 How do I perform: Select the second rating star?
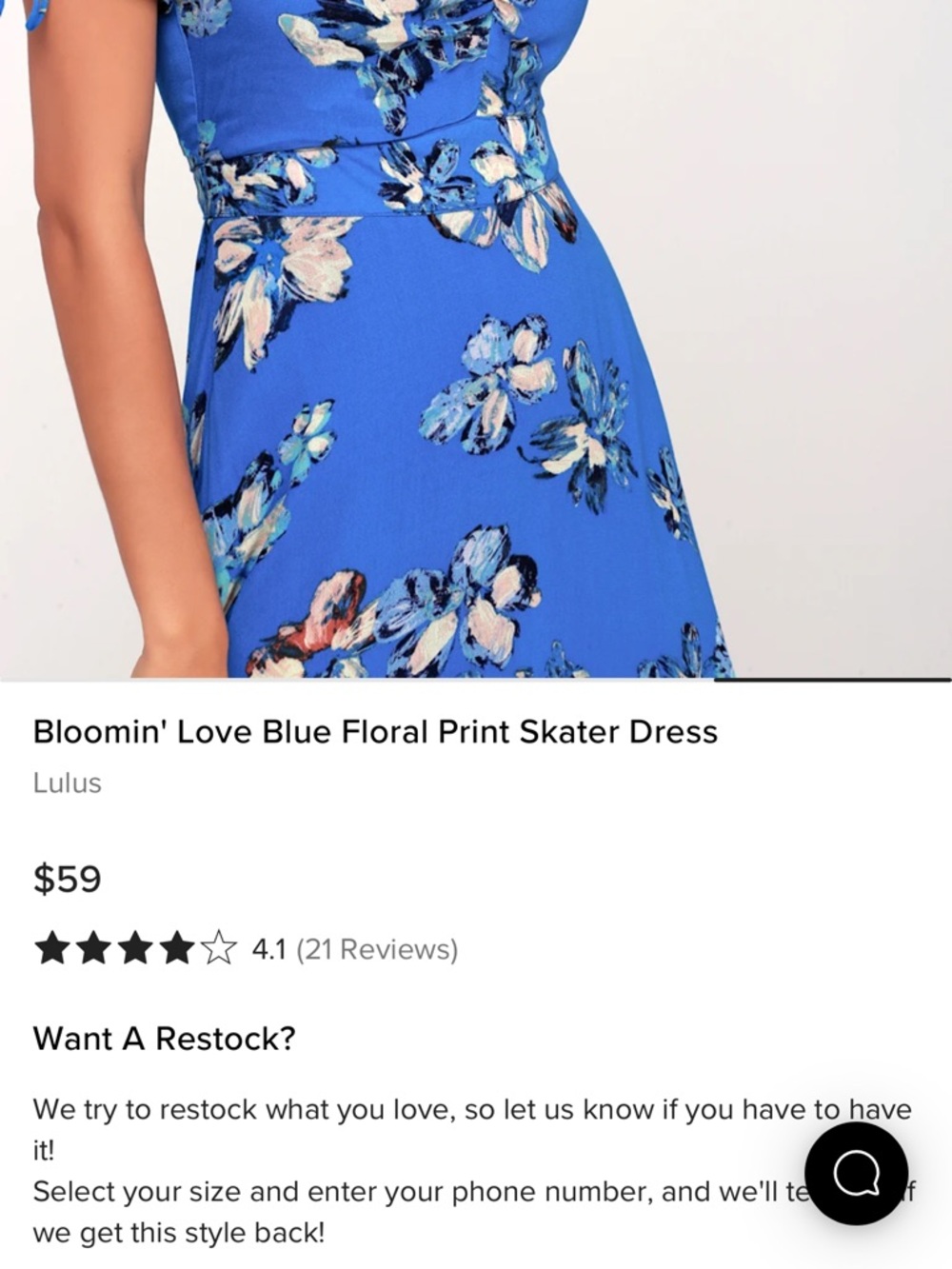[92, 949]
